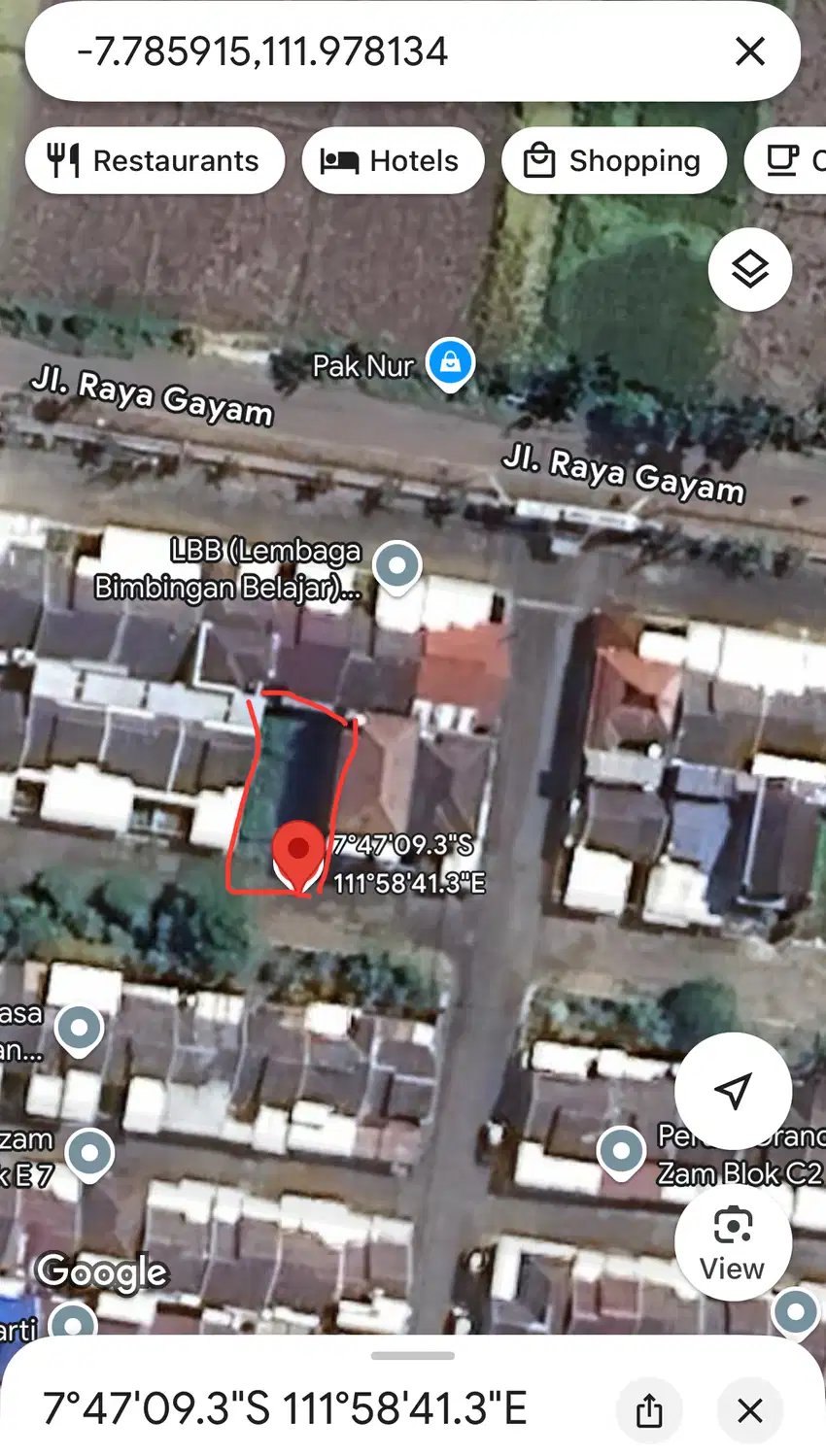This screenshot has height=1456, width=826.
Task: Open the Pak Nur place marker
Action: click(x=450, y=362)
